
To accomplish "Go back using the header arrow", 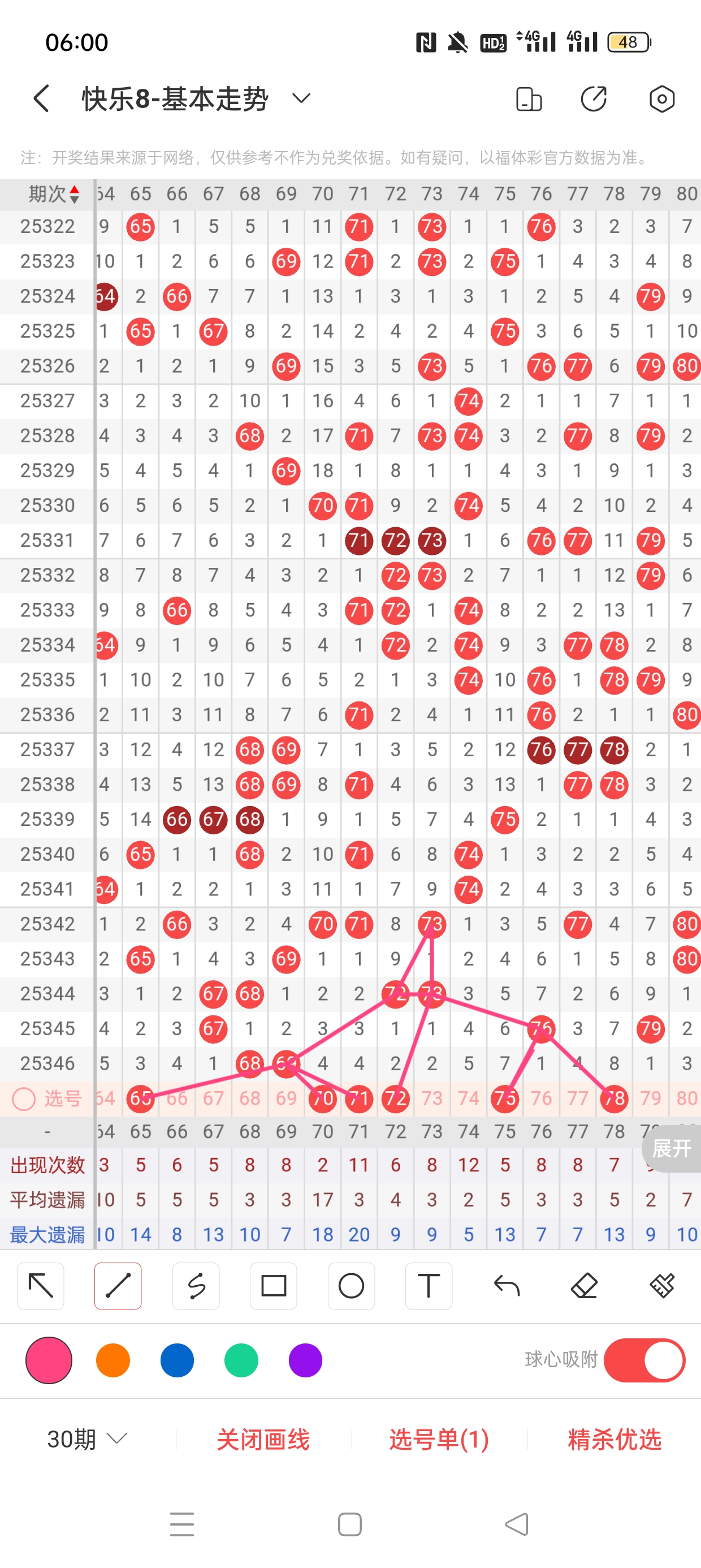I will [41, 98].
